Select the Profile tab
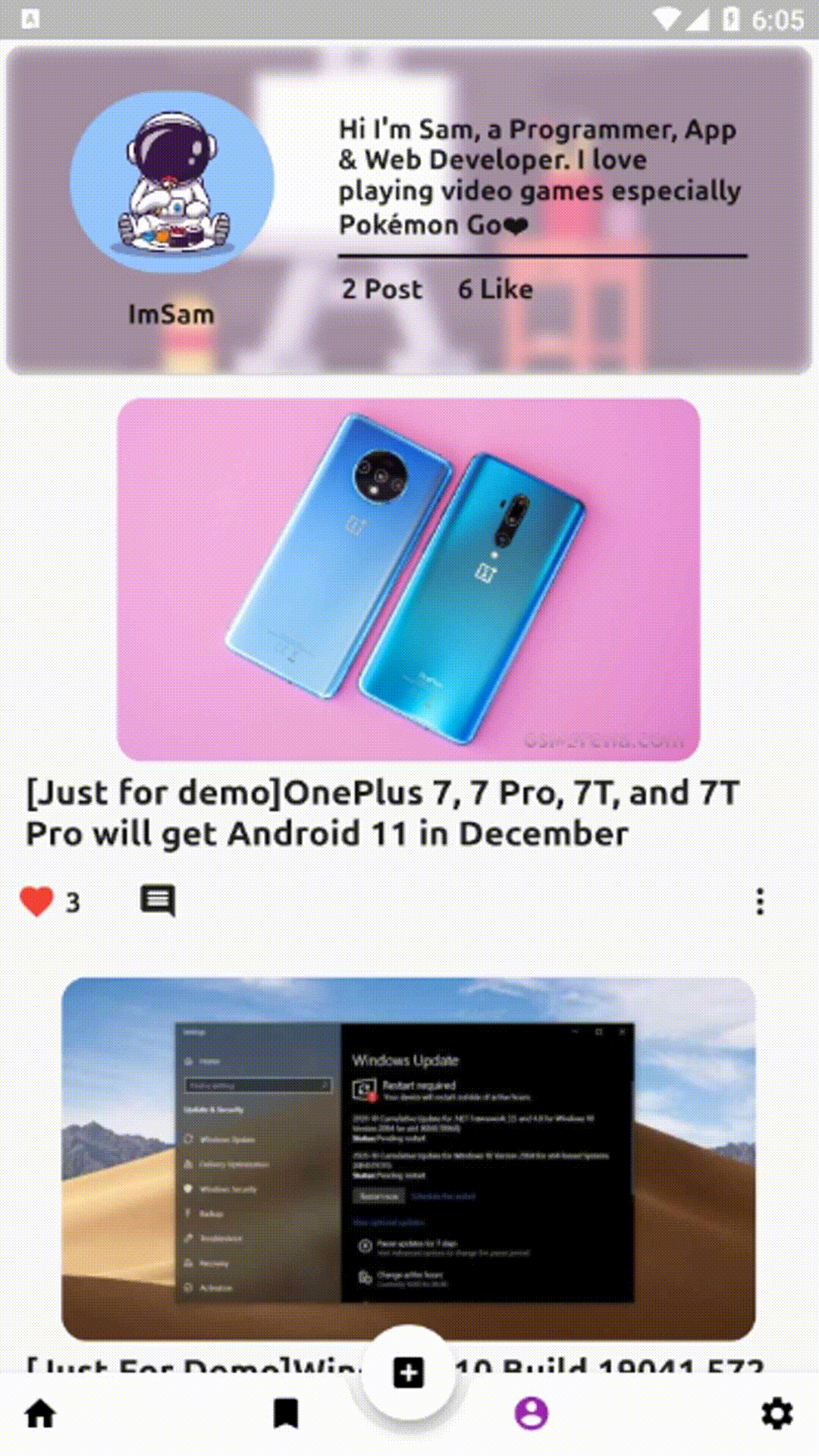Image resolution: width=819 pixels, height=1456 pixels. click(531, 1414)
